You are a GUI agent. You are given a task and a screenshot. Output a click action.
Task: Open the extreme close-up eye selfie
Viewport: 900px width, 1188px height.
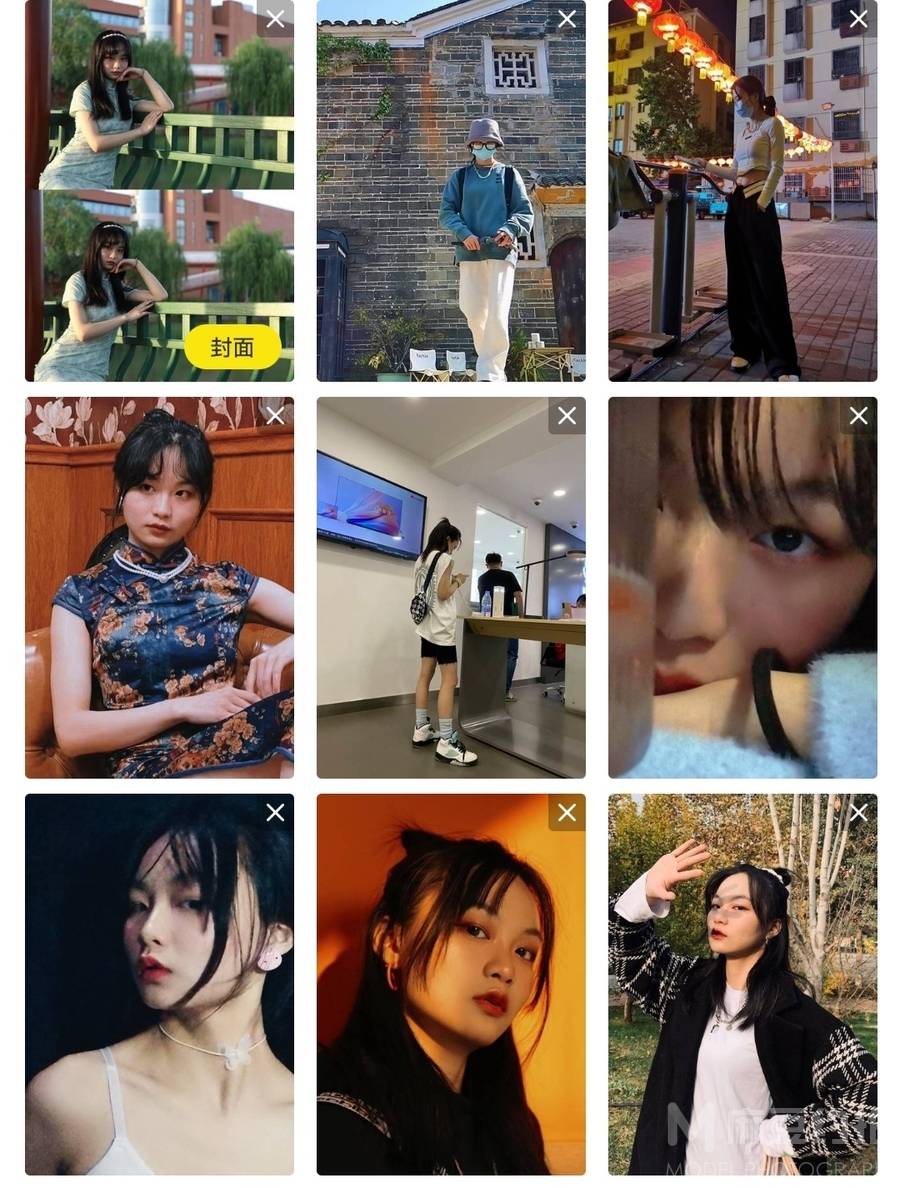tap(742, 600)
